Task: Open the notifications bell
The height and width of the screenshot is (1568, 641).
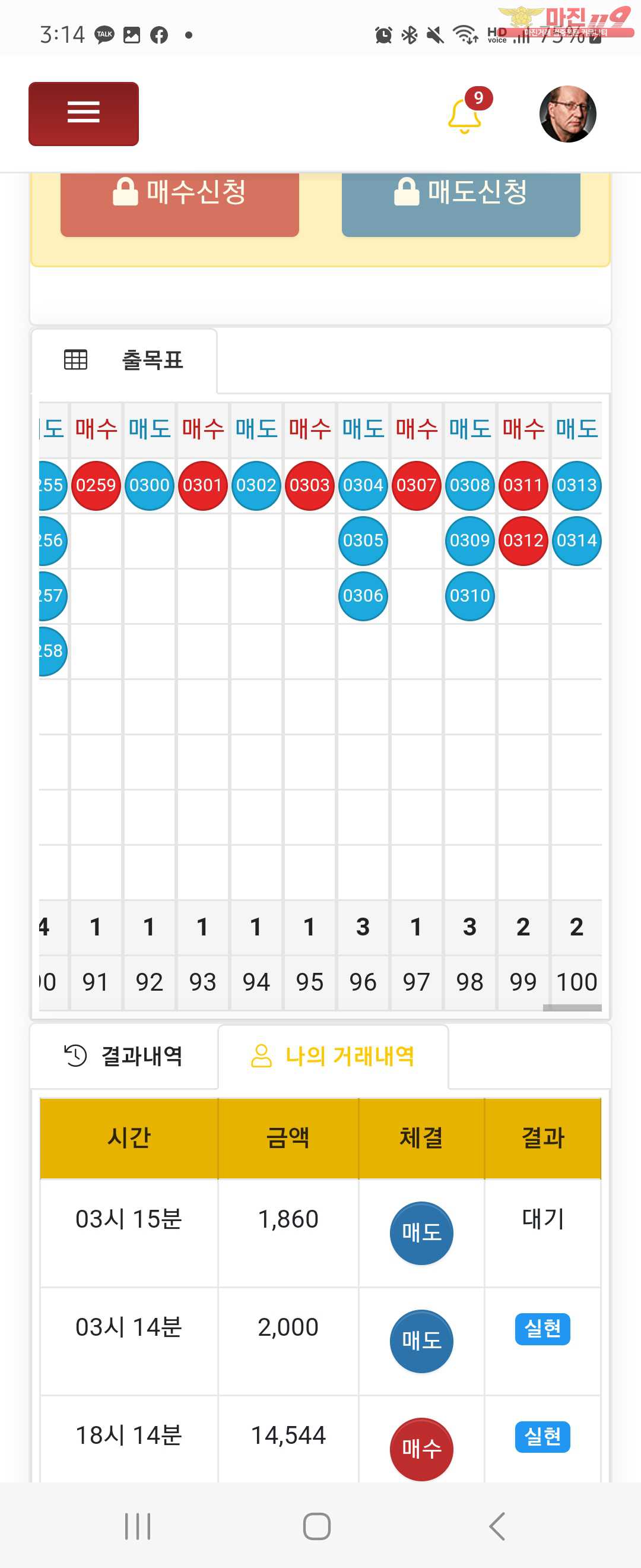Action: click(x=465, y=115)
